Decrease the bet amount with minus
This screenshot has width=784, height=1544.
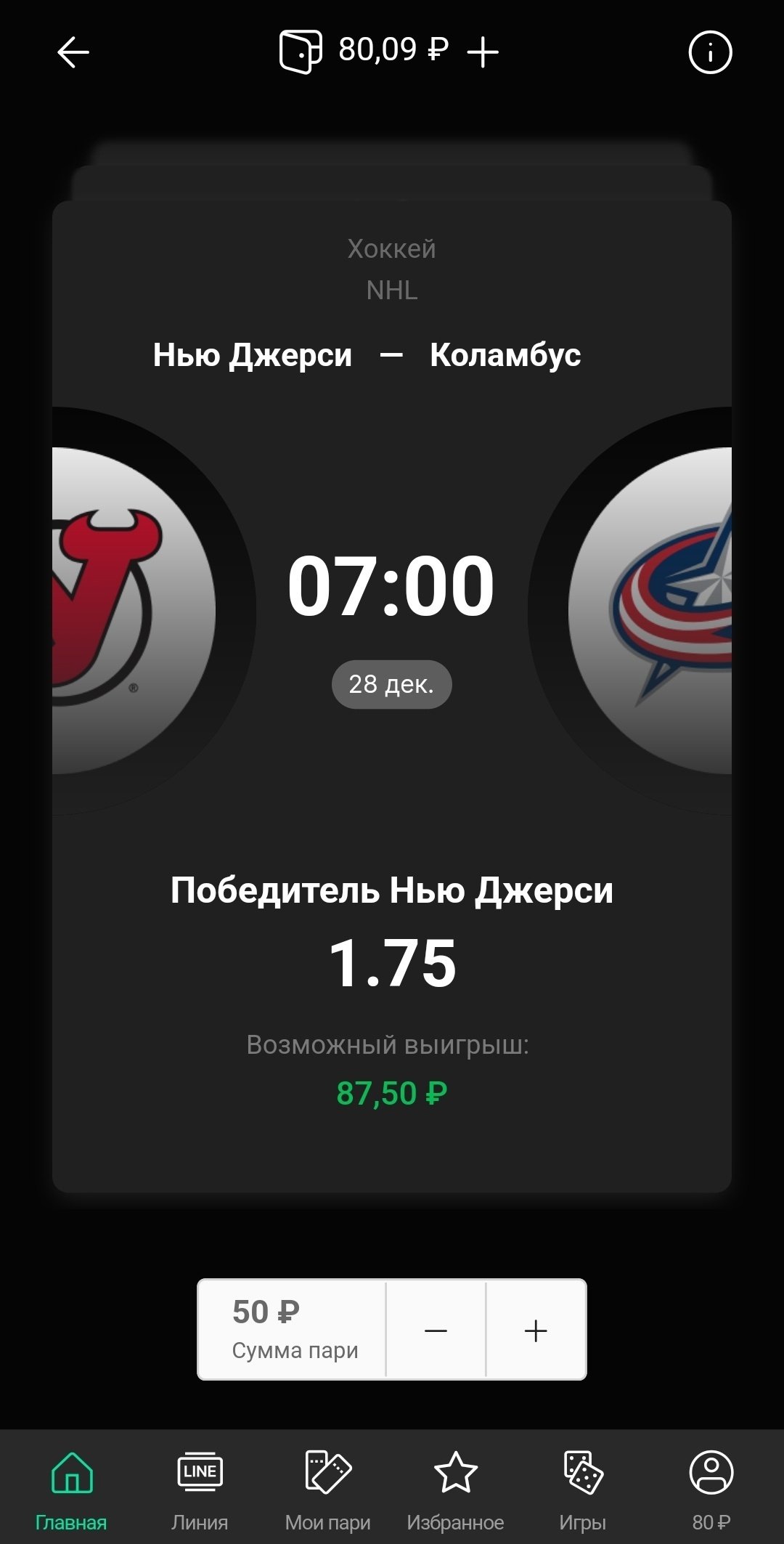coord(436,1330)
